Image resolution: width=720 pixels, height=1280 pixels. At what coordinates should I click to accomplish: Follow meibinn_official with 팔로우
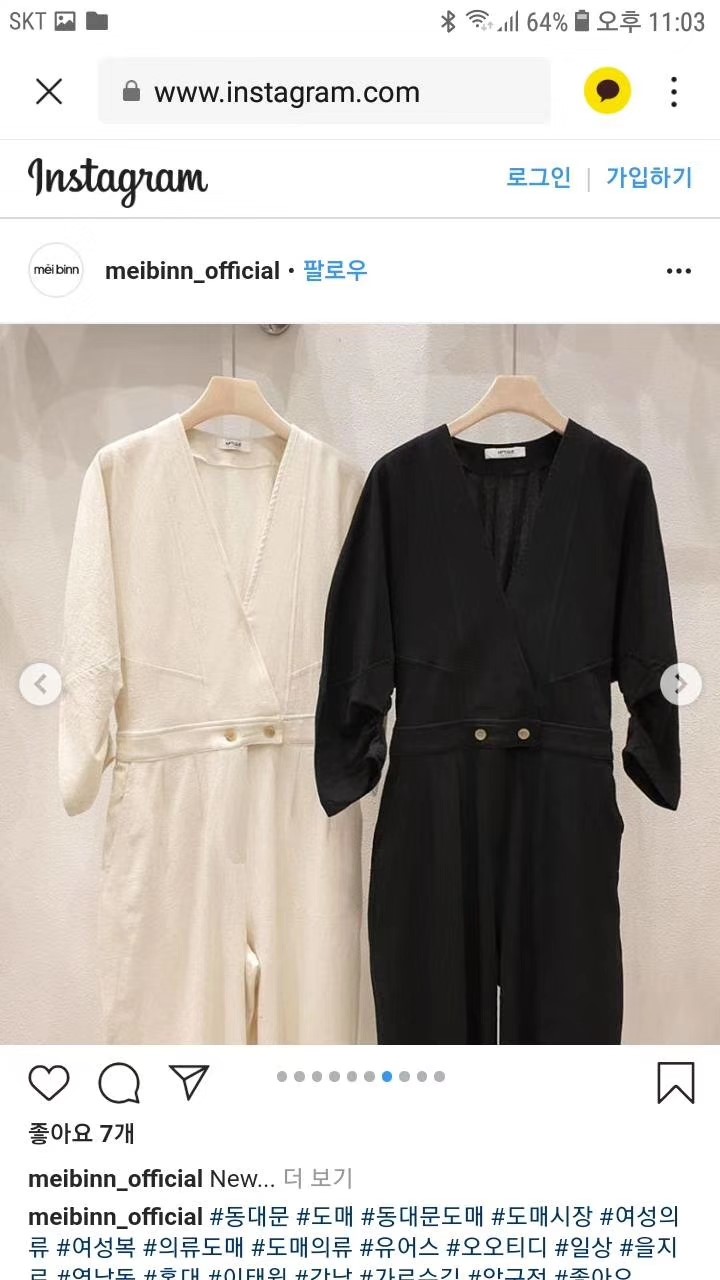click(x=335, y=271)
